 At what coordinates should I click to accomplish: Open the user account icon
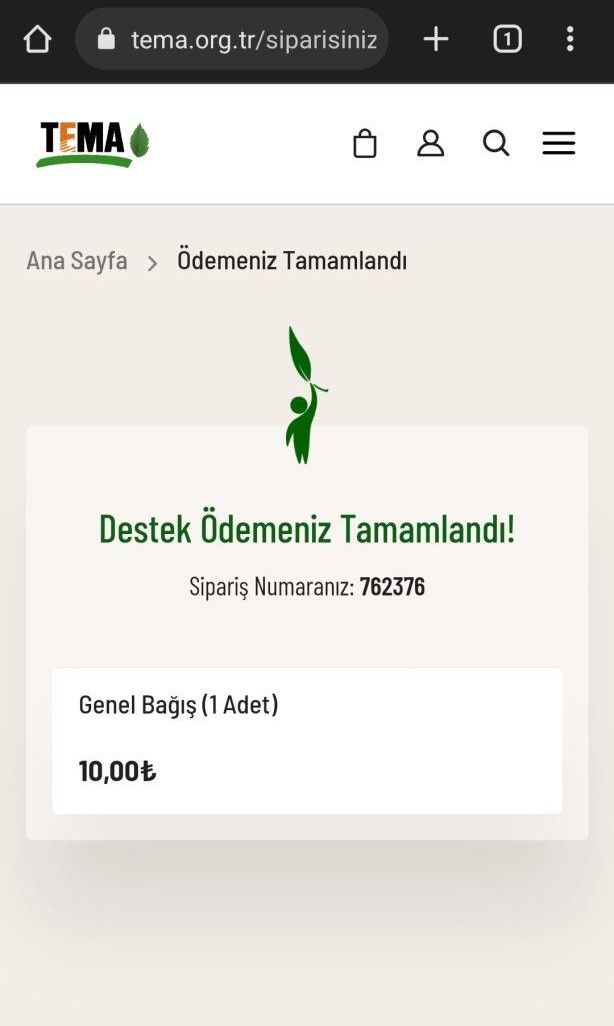(430, 144)
